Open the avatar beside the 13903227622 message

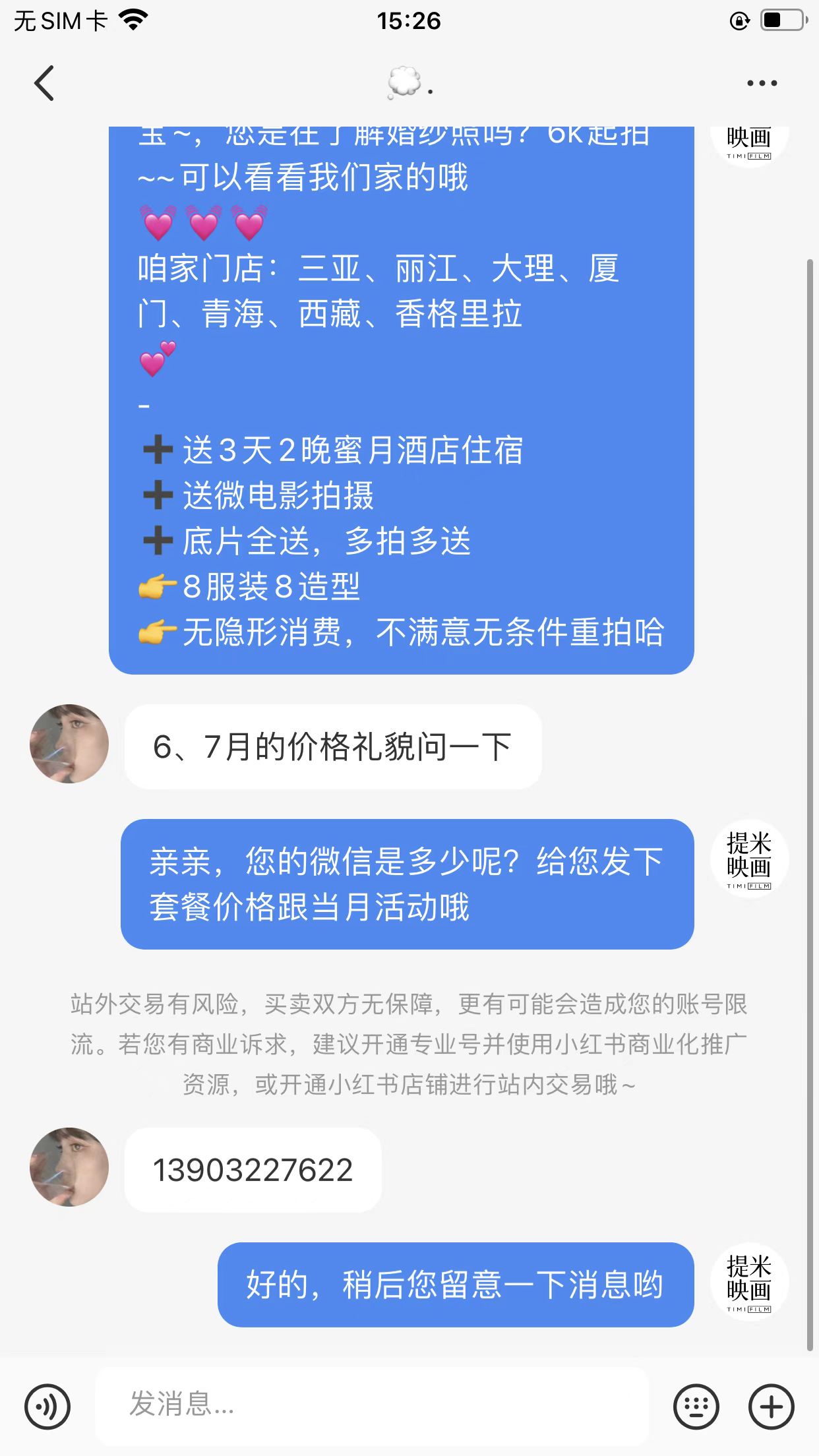point(69,1167)
